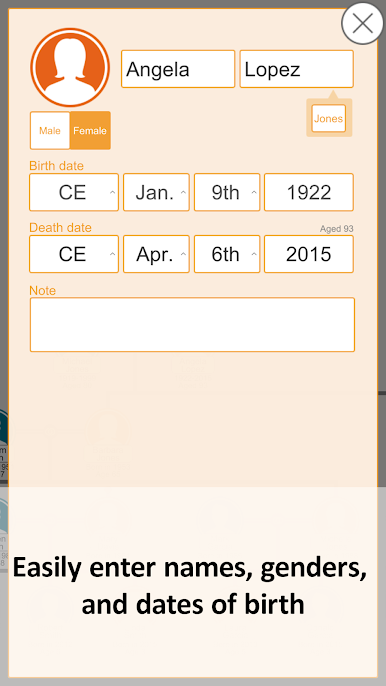Set gender to Male
This screenshot has height=686, width=386.
[x=50, y=130]
